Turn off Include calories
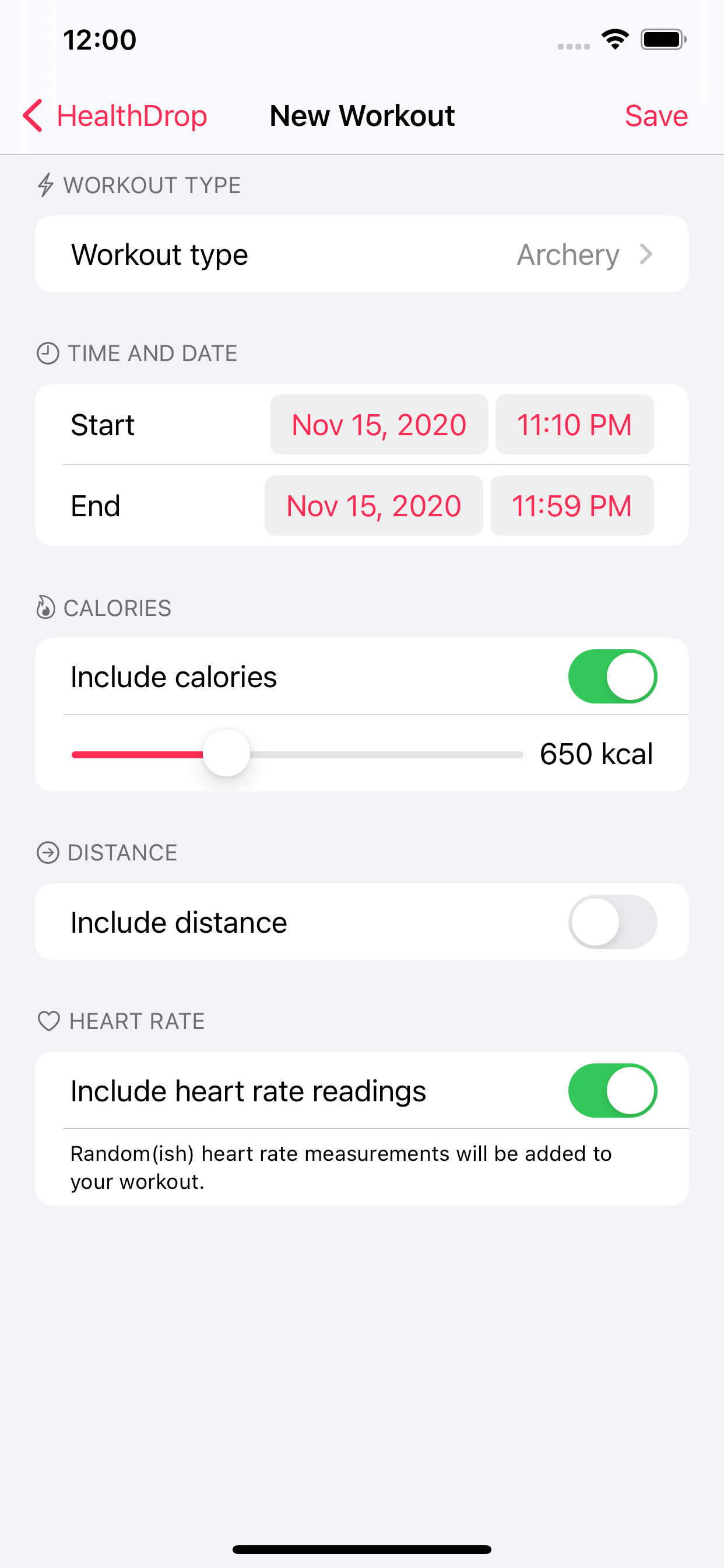The image size is (724, 1568). [x=612, y=676]
